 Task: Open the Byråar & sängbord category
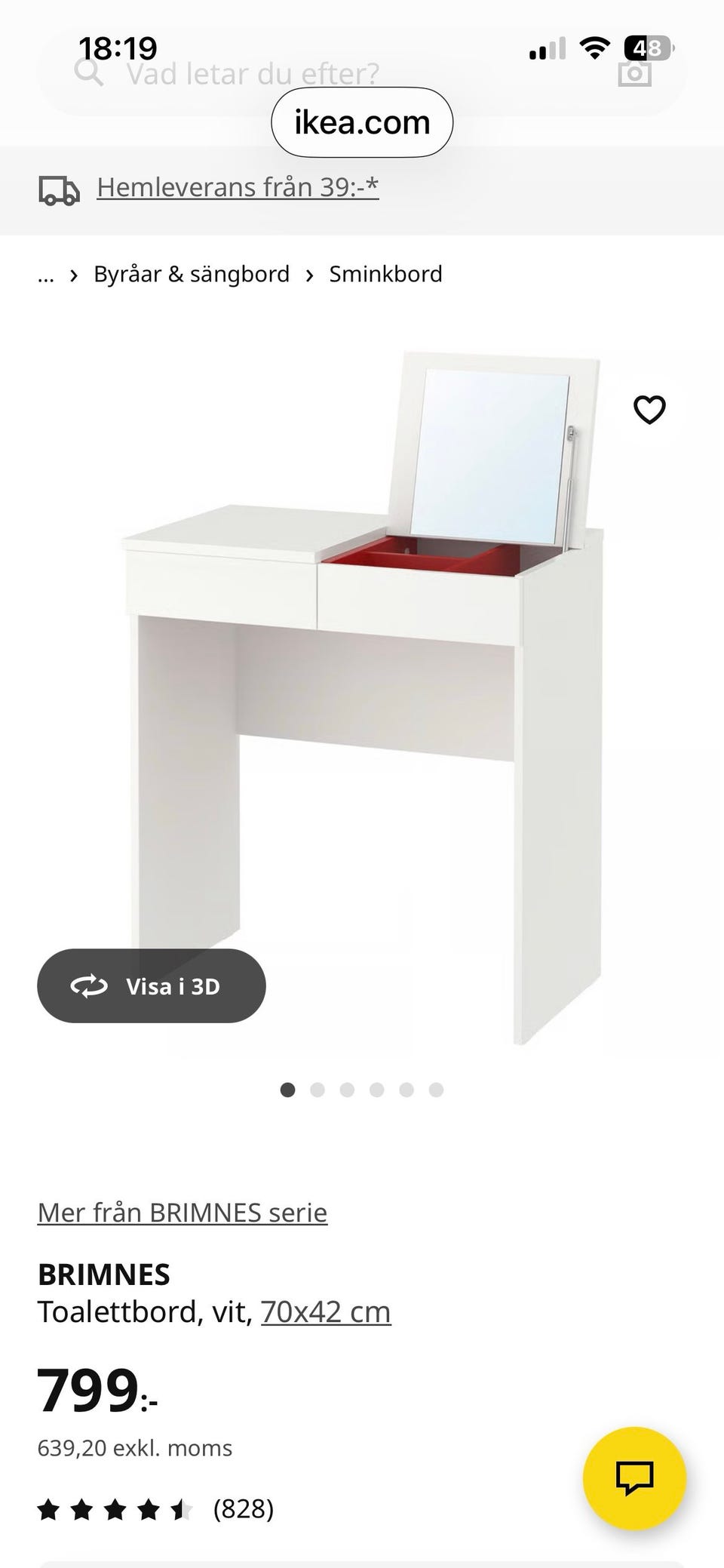click(x=191, y=273)
